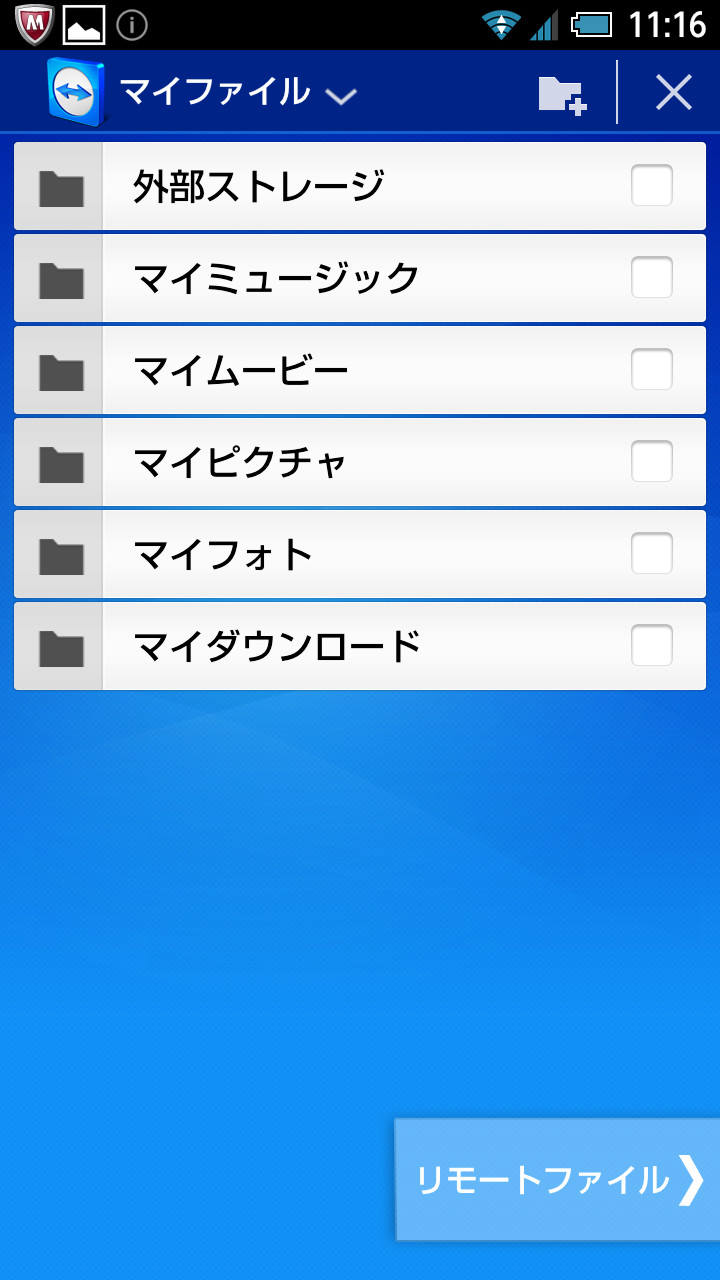Select マイミュージック with its checkbox

click(652, 278)
